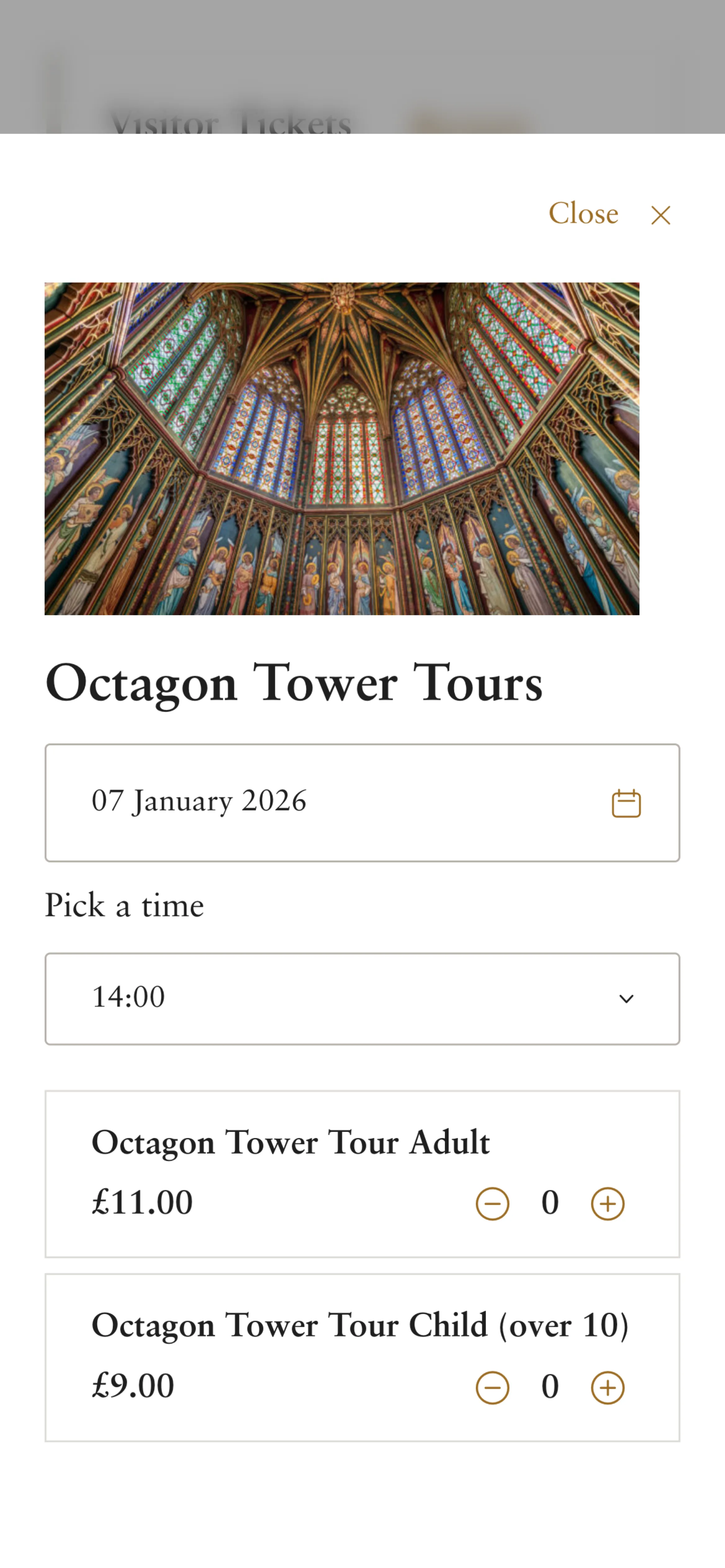Decrease Octagon Tower Tour Adult ticket count
The height and width of the screenshot is (1568, 725).
click(492, 1203)
